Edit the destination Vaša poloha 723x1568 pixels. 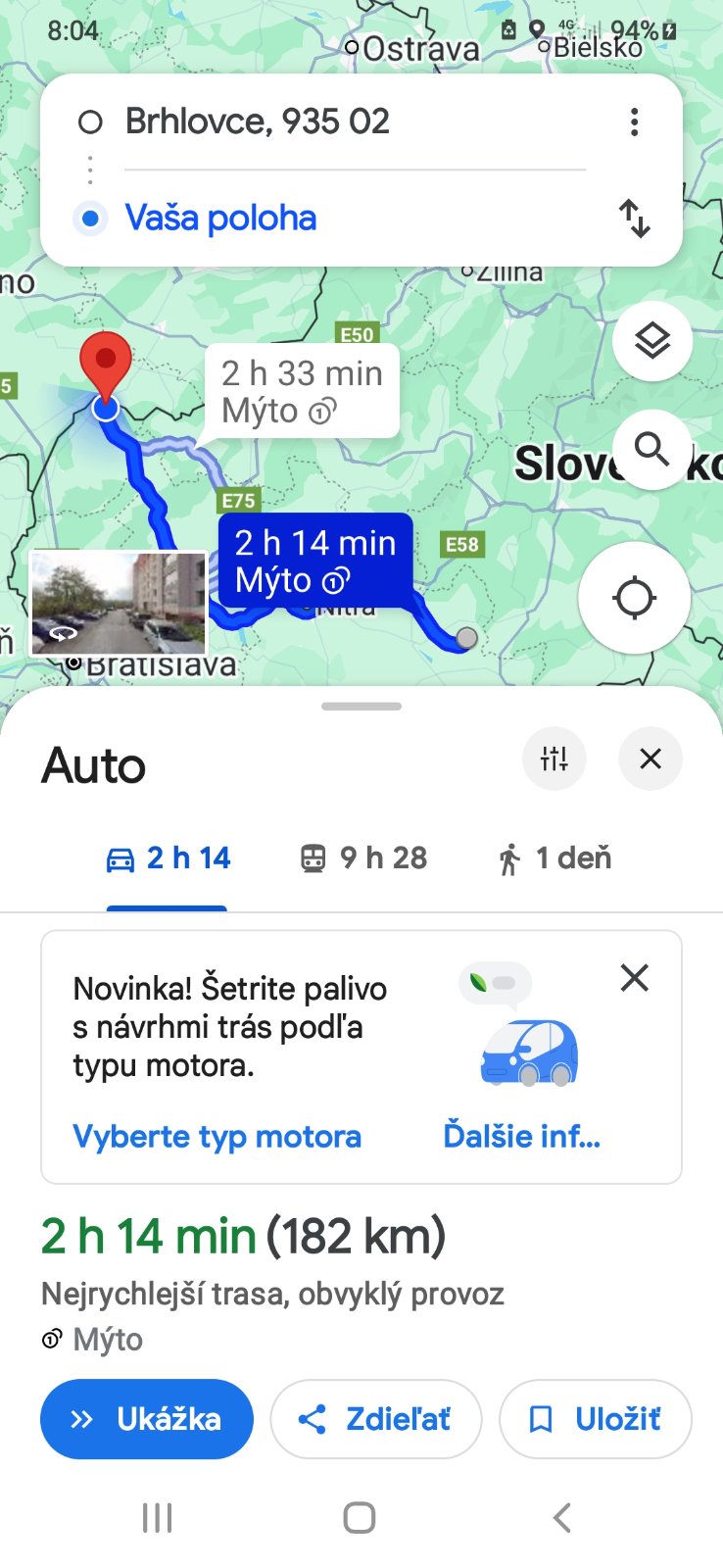click(x=220, y=218)
